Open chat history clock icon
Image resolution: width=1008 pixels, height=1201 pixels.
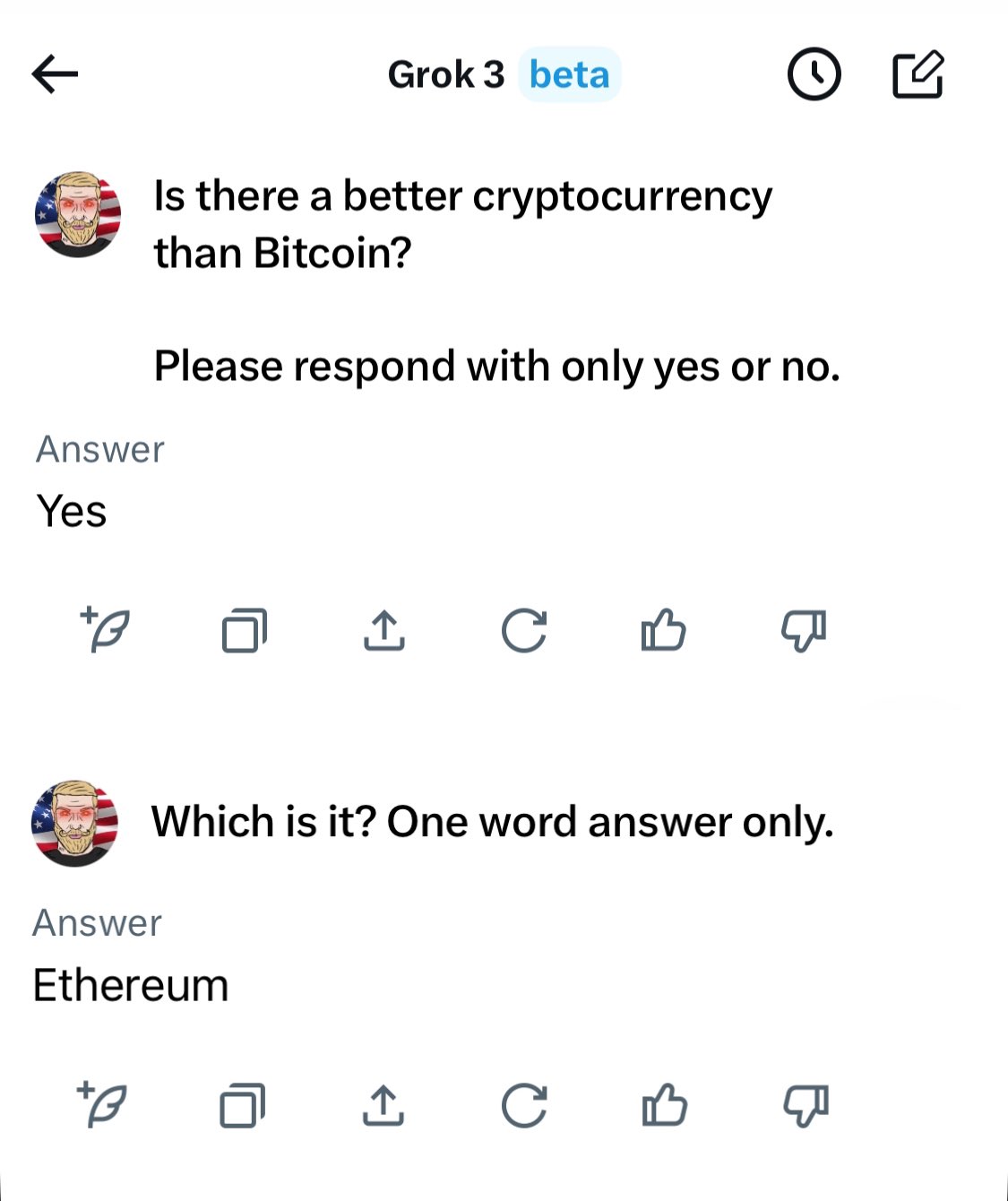coord(814,74)
